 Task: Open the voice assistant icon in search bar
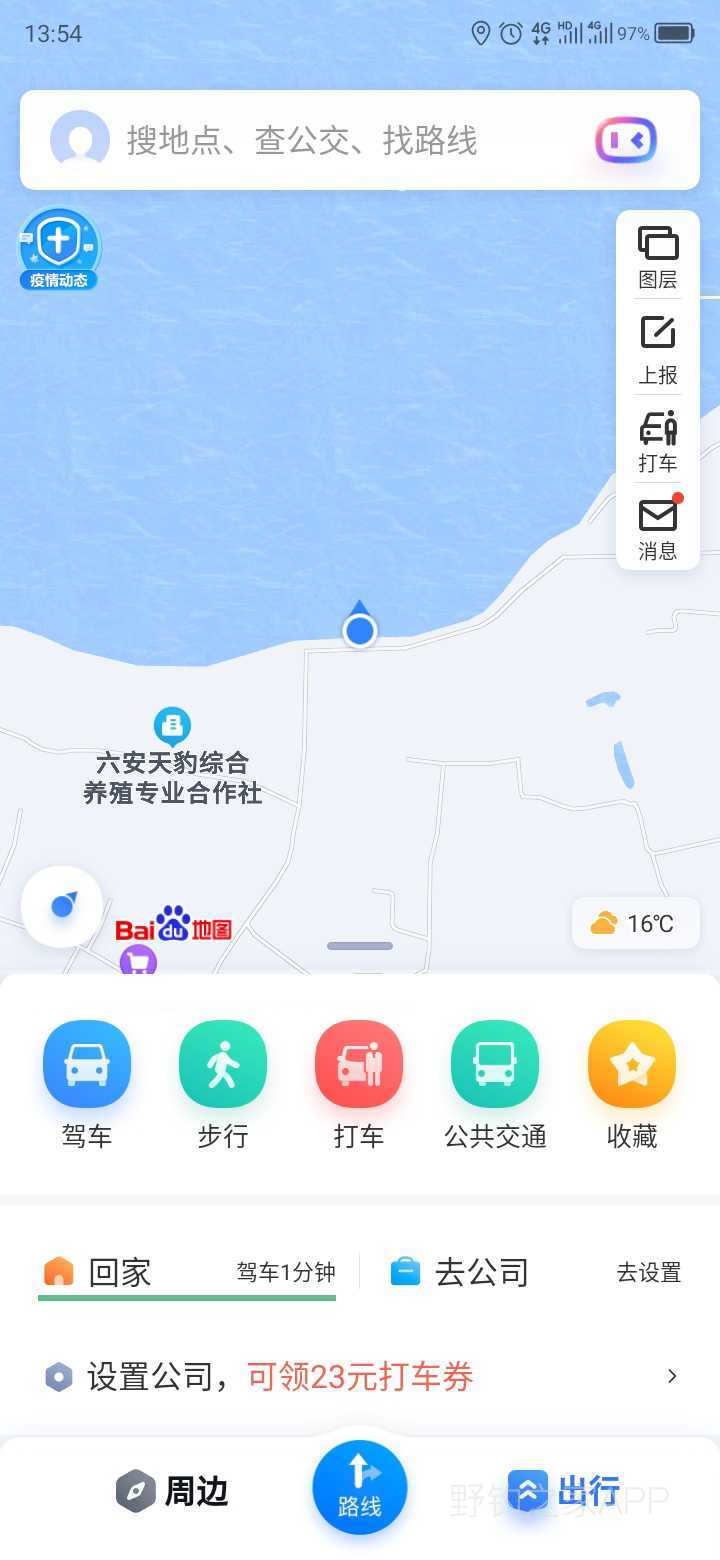click(627, 140)
